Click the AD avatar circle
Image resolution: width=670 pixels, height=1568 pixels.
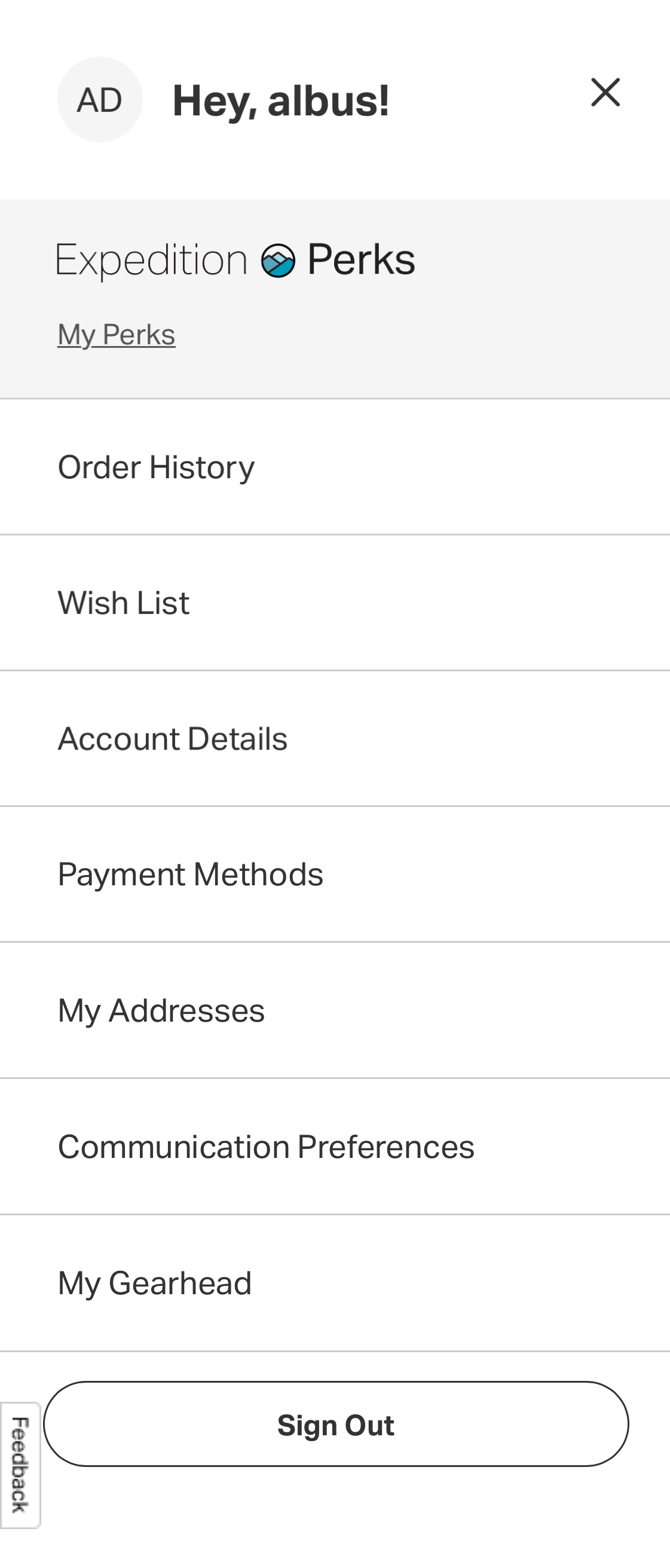click(100, 99)
